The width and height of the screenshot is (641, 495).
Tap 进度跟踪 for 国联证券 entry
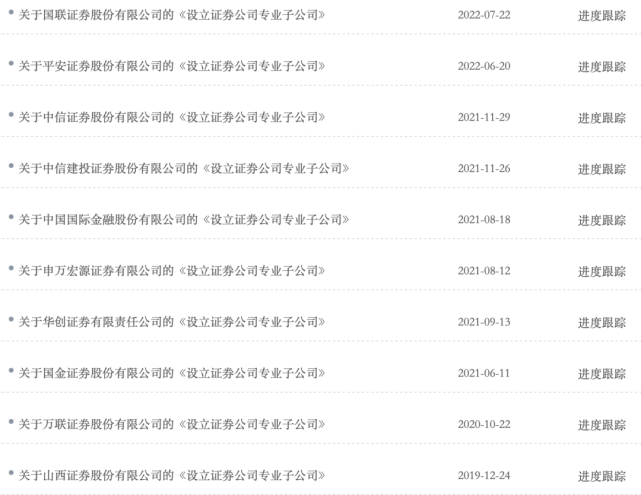pyautogui.click(x=601, y=16)
